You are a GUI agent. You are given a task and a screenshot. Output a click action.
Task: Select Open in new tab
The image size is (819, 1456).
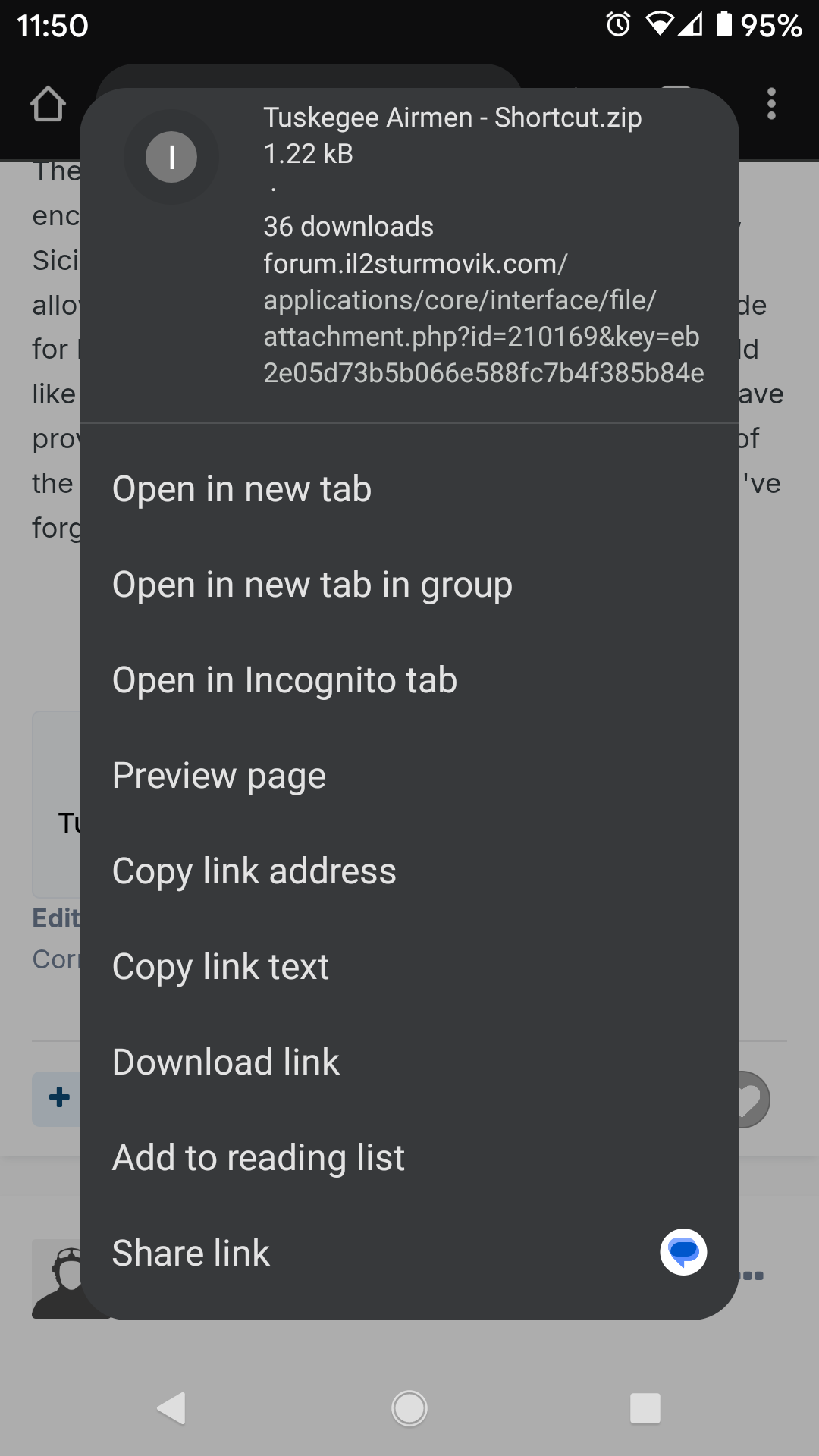click(409, 489)
